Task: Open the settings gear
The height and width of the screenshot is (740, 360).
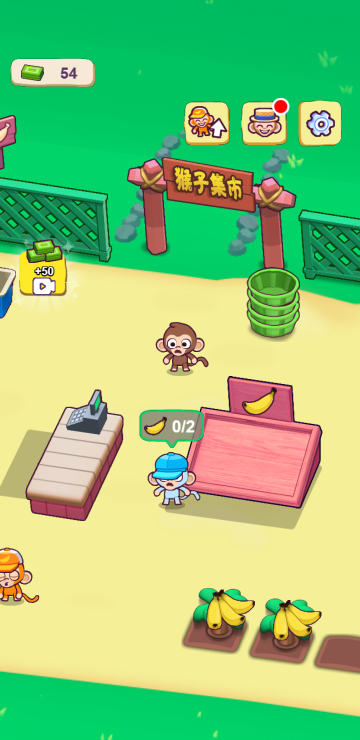Action: [320, 124]
